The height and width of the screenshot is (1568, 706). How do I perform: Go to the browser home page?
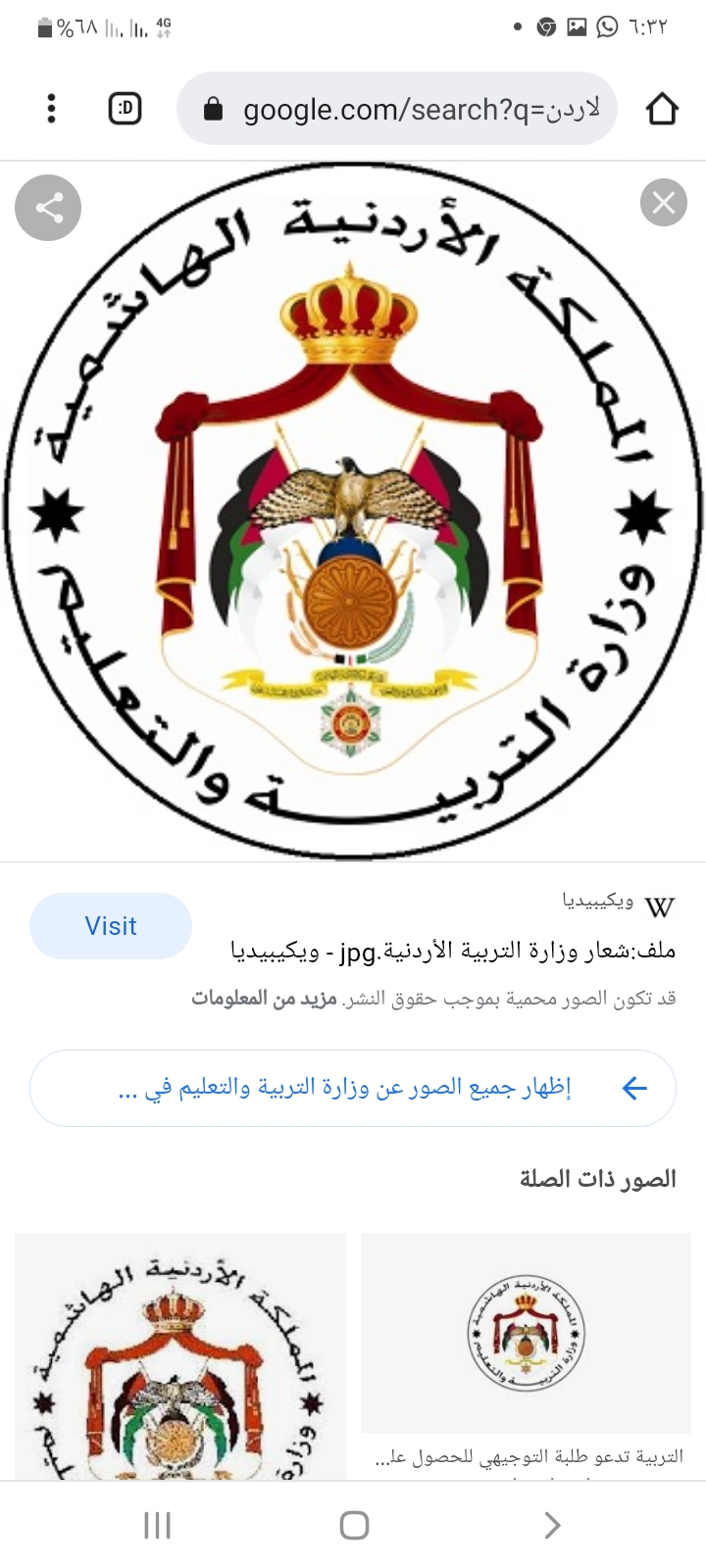point(662,108)
